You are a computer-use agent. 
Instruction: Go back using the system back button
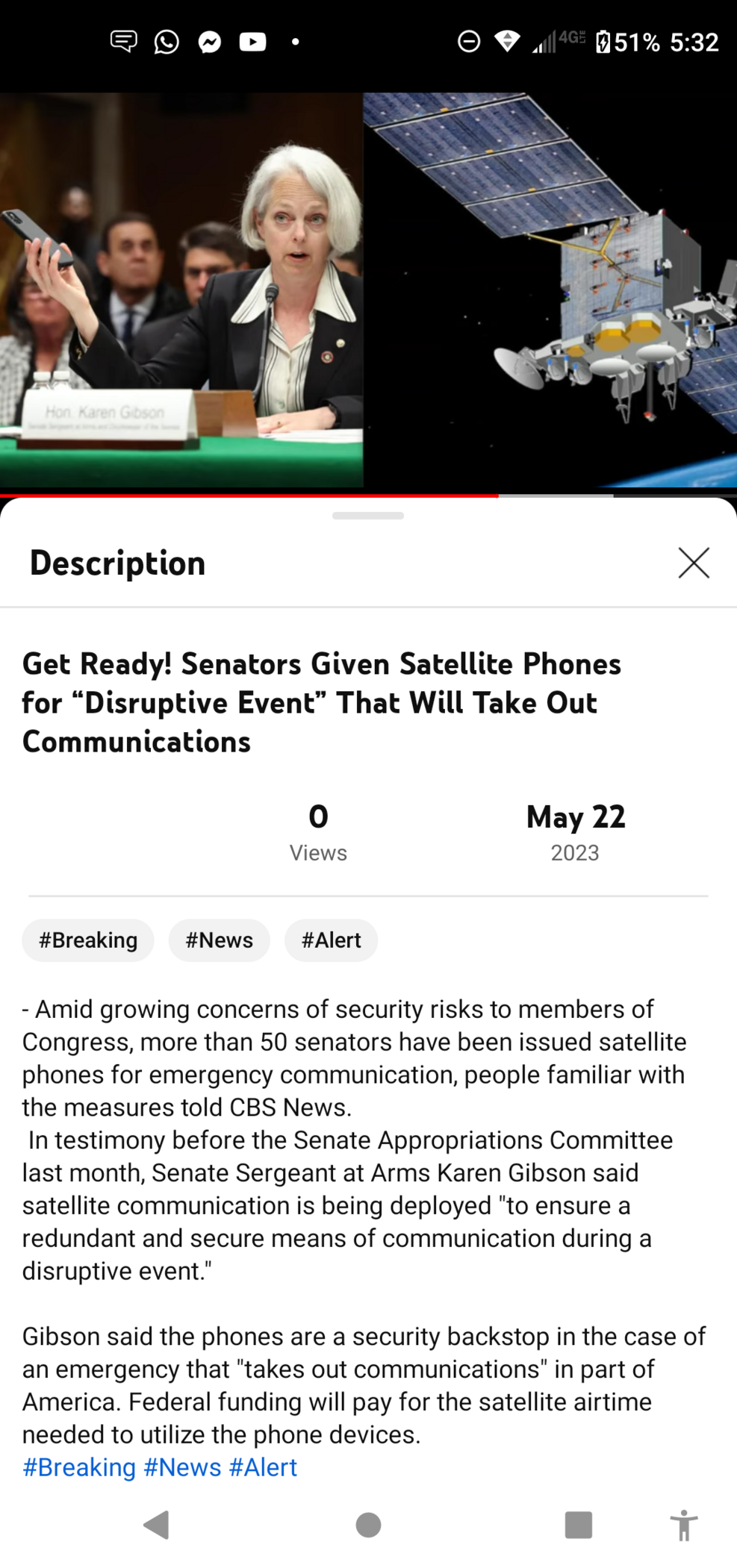156,1525
